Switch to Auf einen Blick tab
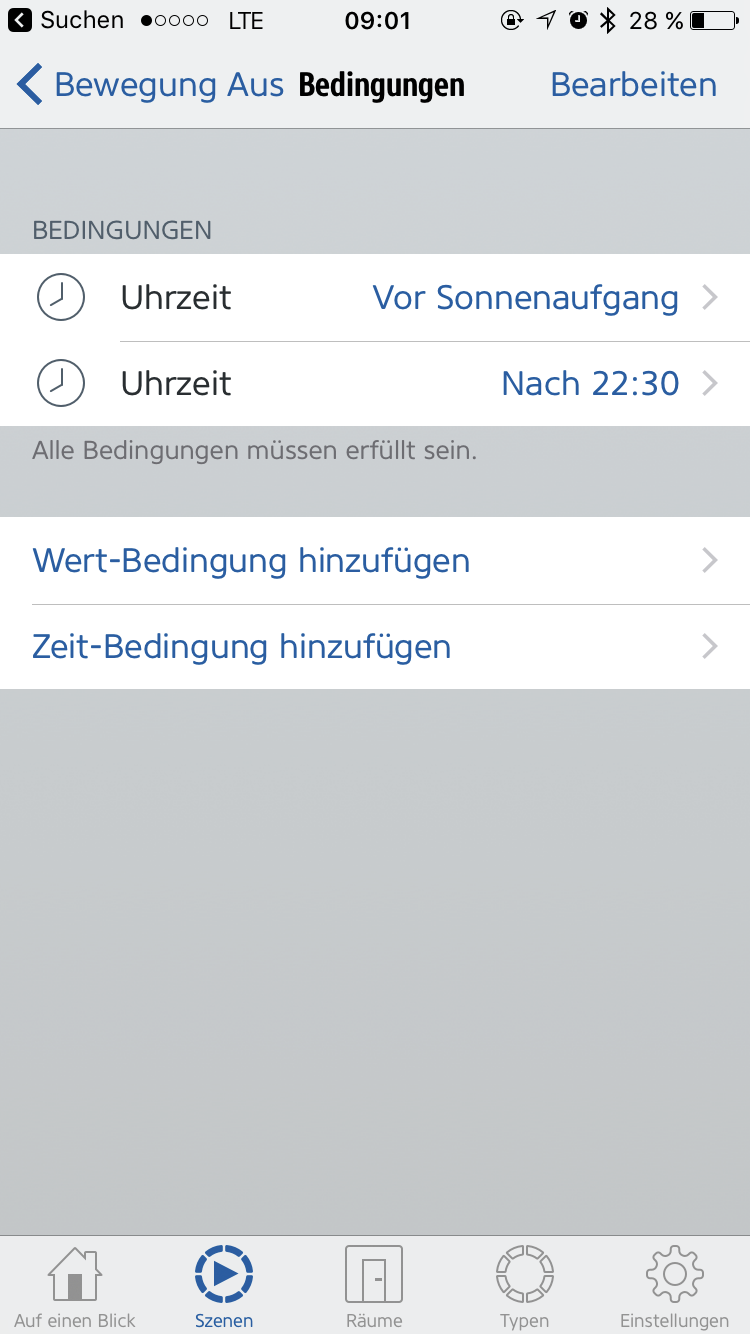 [x=75, y=1286]
